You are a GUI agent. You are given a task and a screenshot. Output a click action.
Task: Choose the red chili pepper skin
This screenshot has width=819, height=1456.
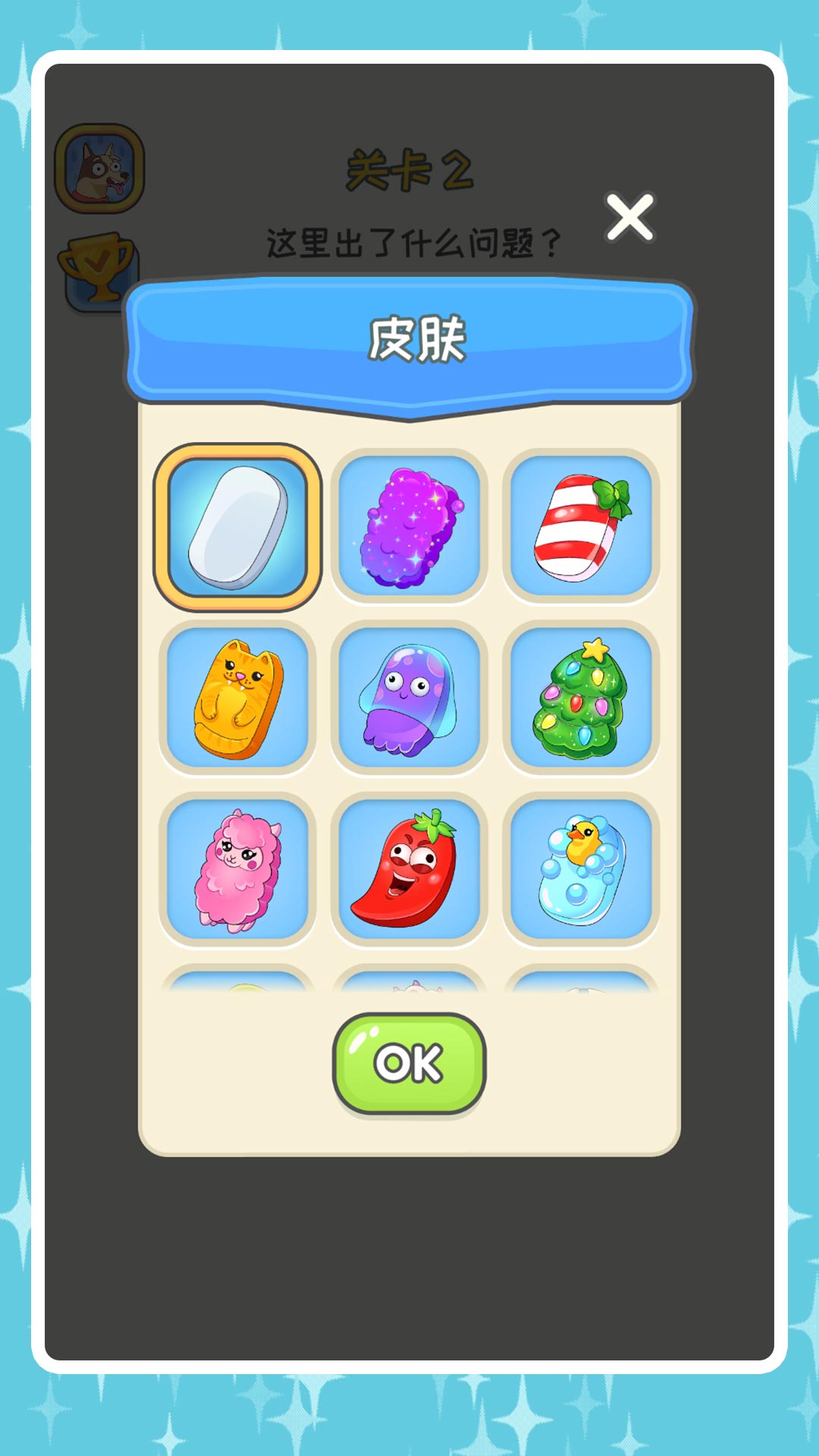[x=409, y=870]
